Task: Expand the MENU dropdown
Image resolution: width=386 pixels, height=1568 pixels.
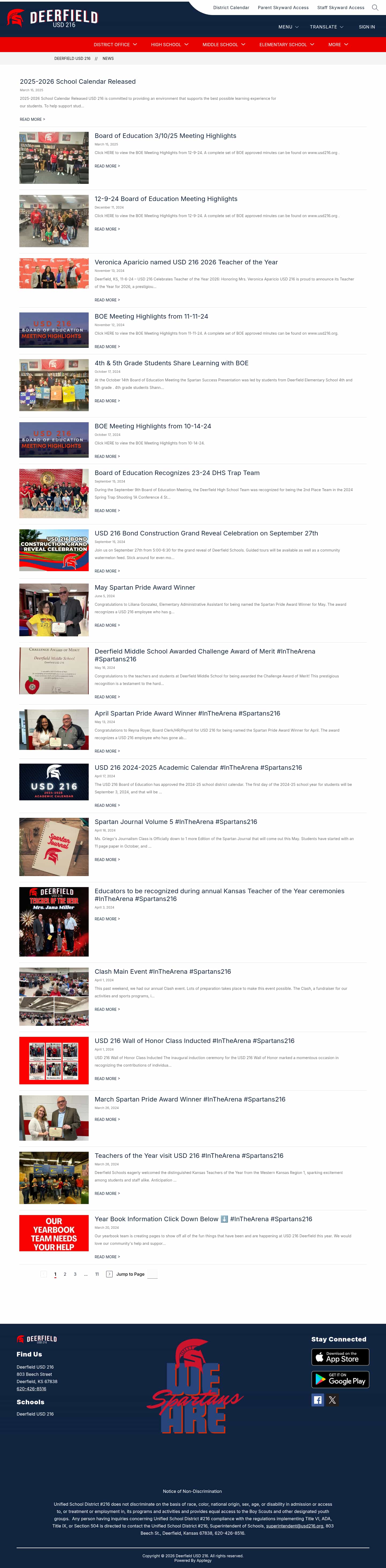Action: point(288,27)
